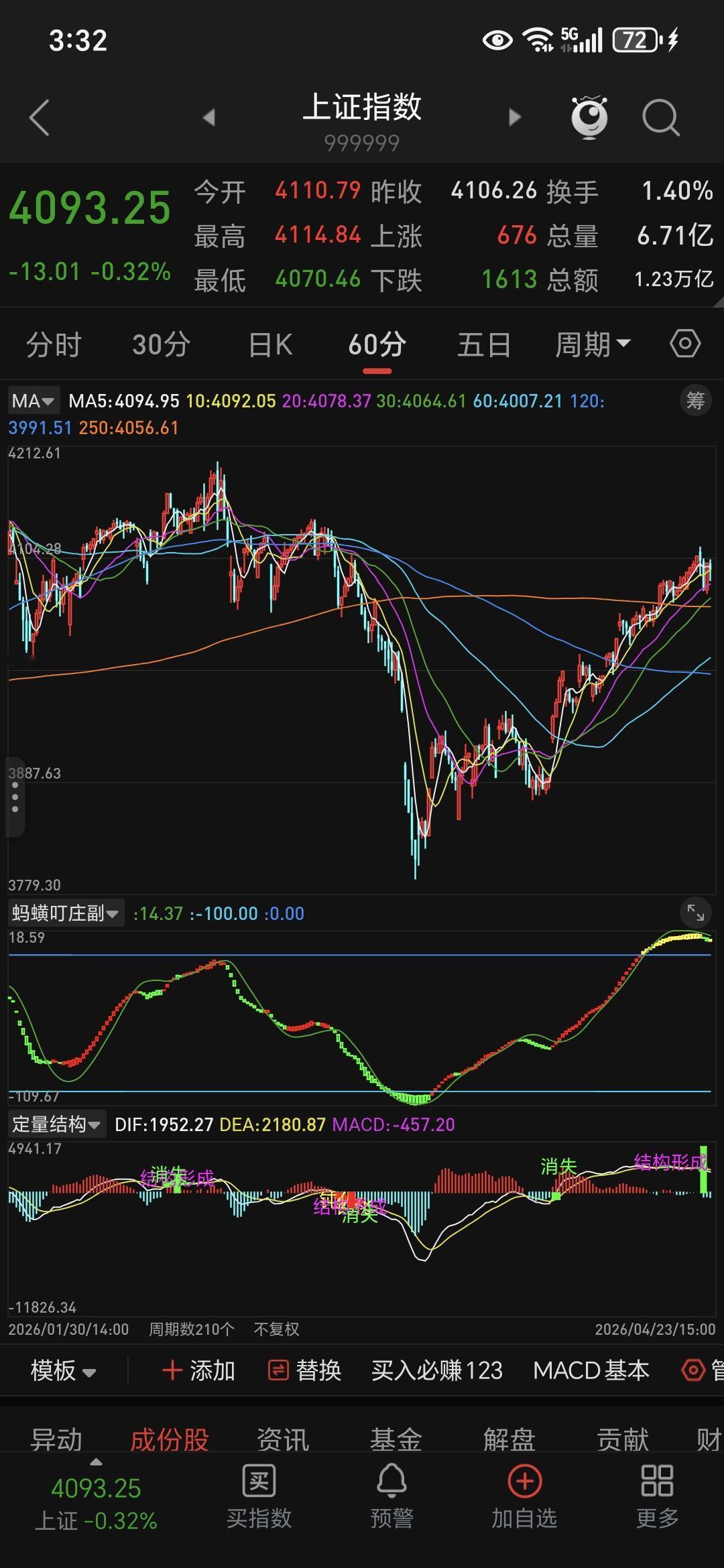This screenshot has width=724, height=1568.
Task: Select the 分时 intraday tab
Action: pos(54,344)
